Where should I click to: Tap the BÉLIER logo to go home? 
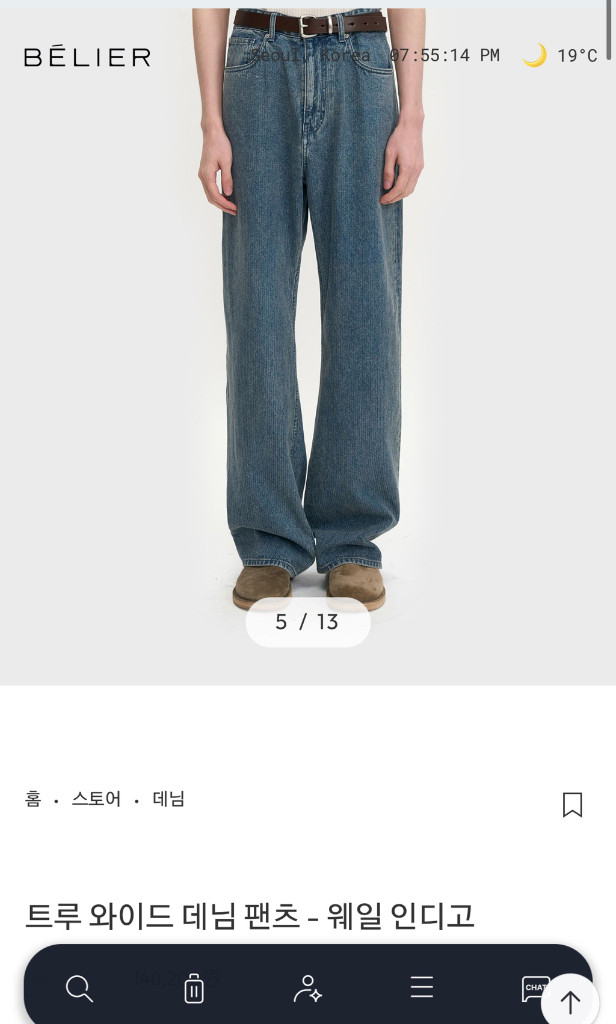(x=87, y=57)
